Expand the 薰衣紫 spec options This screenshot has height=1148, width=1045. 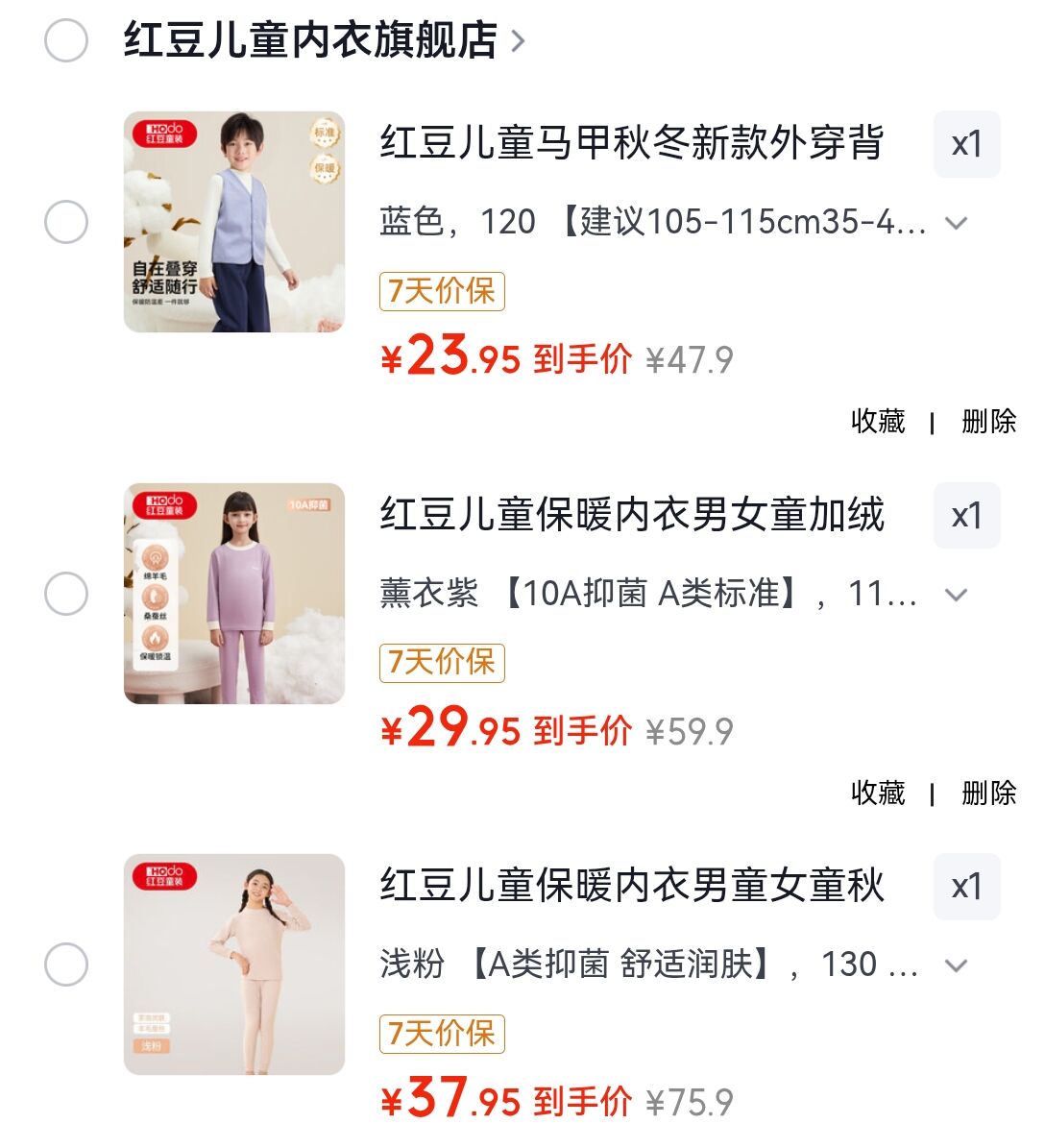pyautogui.click(x=957, y=594)
